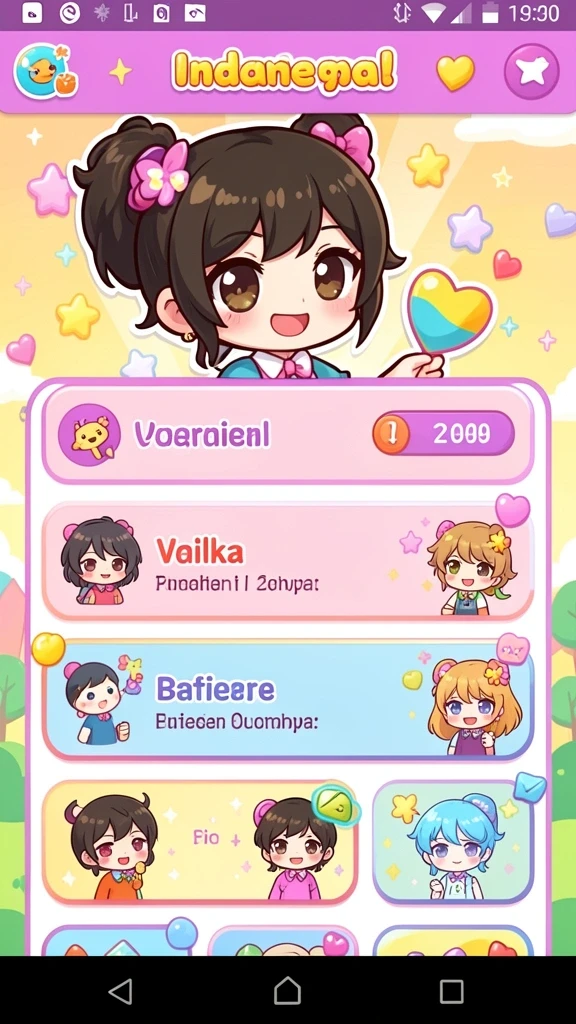Tap the 2009 coin counter pill
Viewport: 576px width, 1024px height.
click(443, 433)
